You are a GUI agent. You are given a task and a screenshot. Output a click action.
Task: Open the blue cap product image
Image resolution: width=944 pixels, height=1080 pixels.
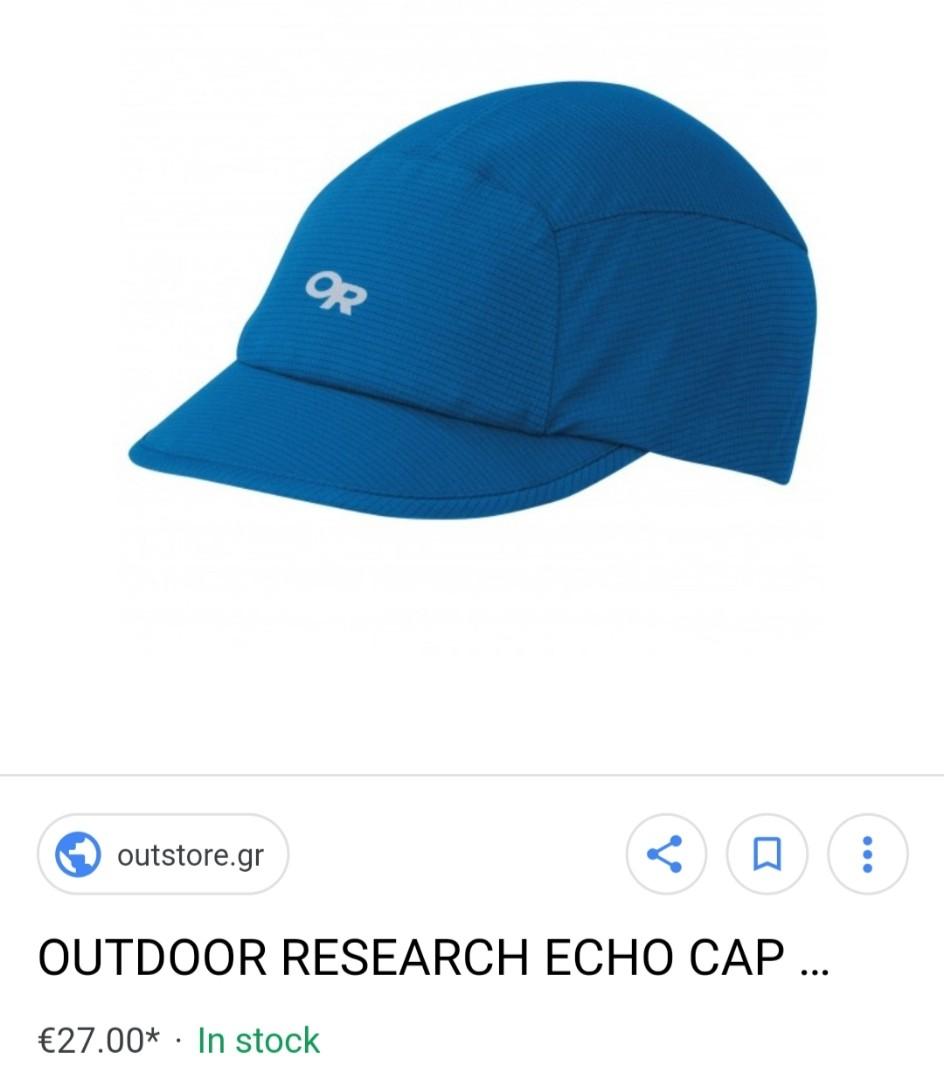click(x=472, y=300)
